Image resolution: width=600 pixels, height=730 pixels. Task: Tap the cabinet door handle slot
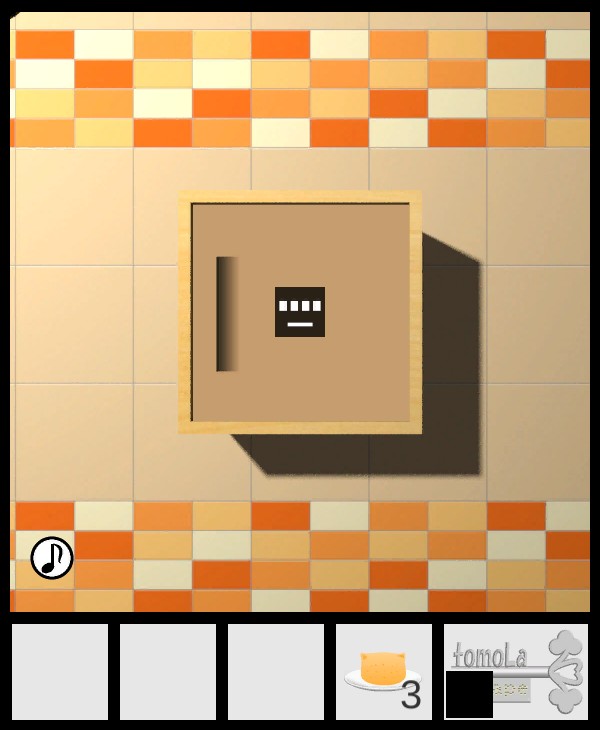click(228, 314)
